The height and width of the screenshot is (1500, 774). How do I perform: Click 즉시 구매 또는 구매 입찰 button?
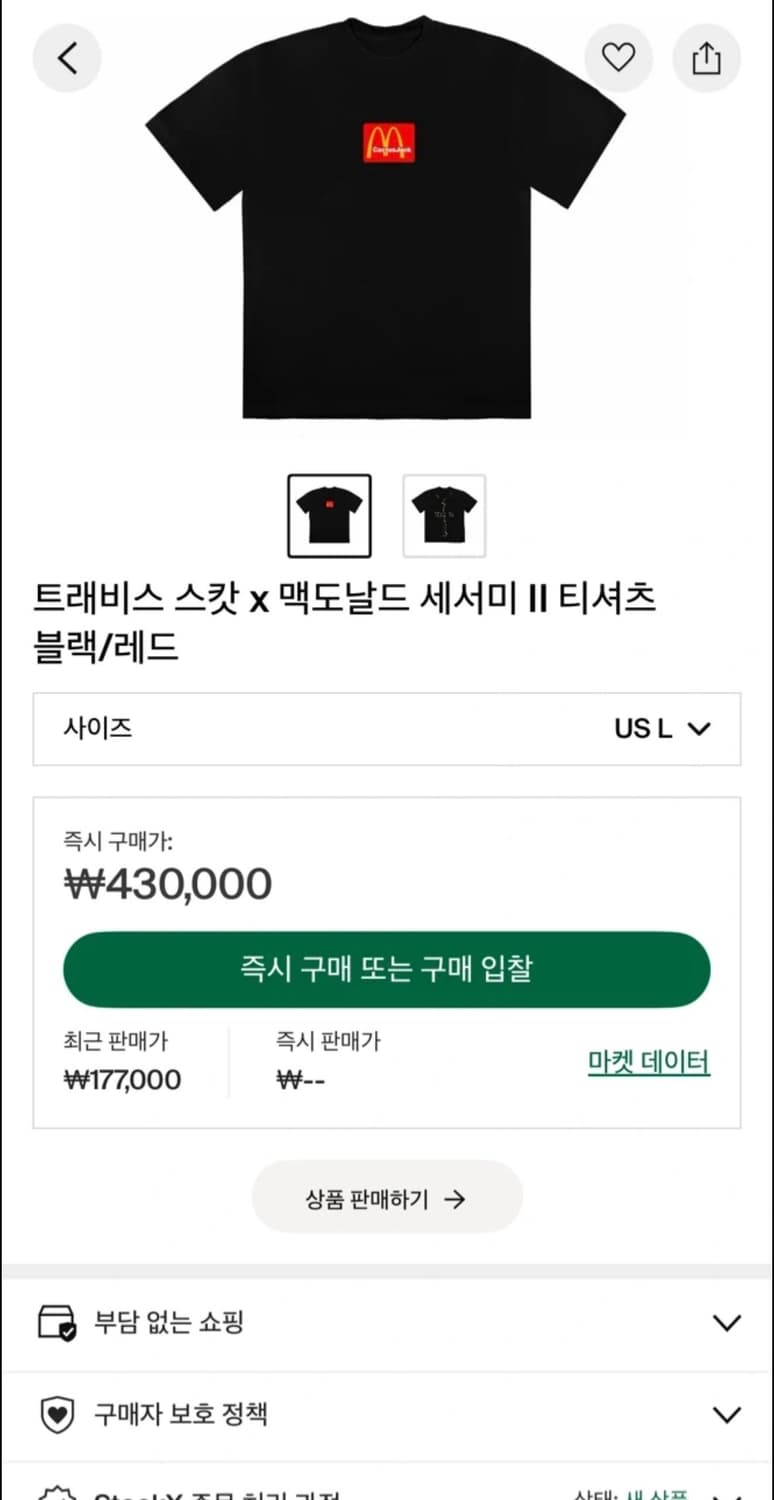(387, 968)
